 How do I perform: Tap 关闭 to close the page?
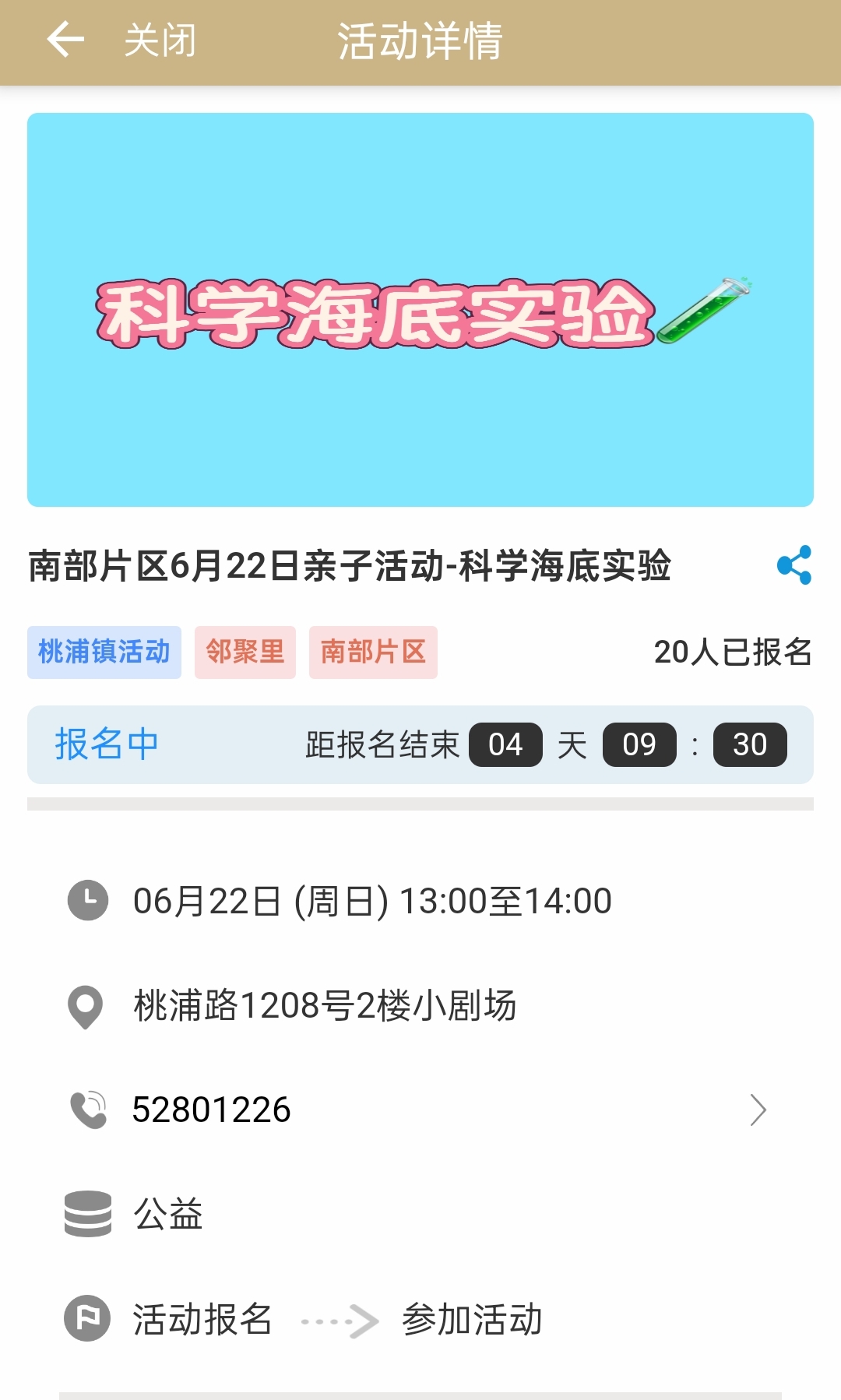tap(160, 40)
